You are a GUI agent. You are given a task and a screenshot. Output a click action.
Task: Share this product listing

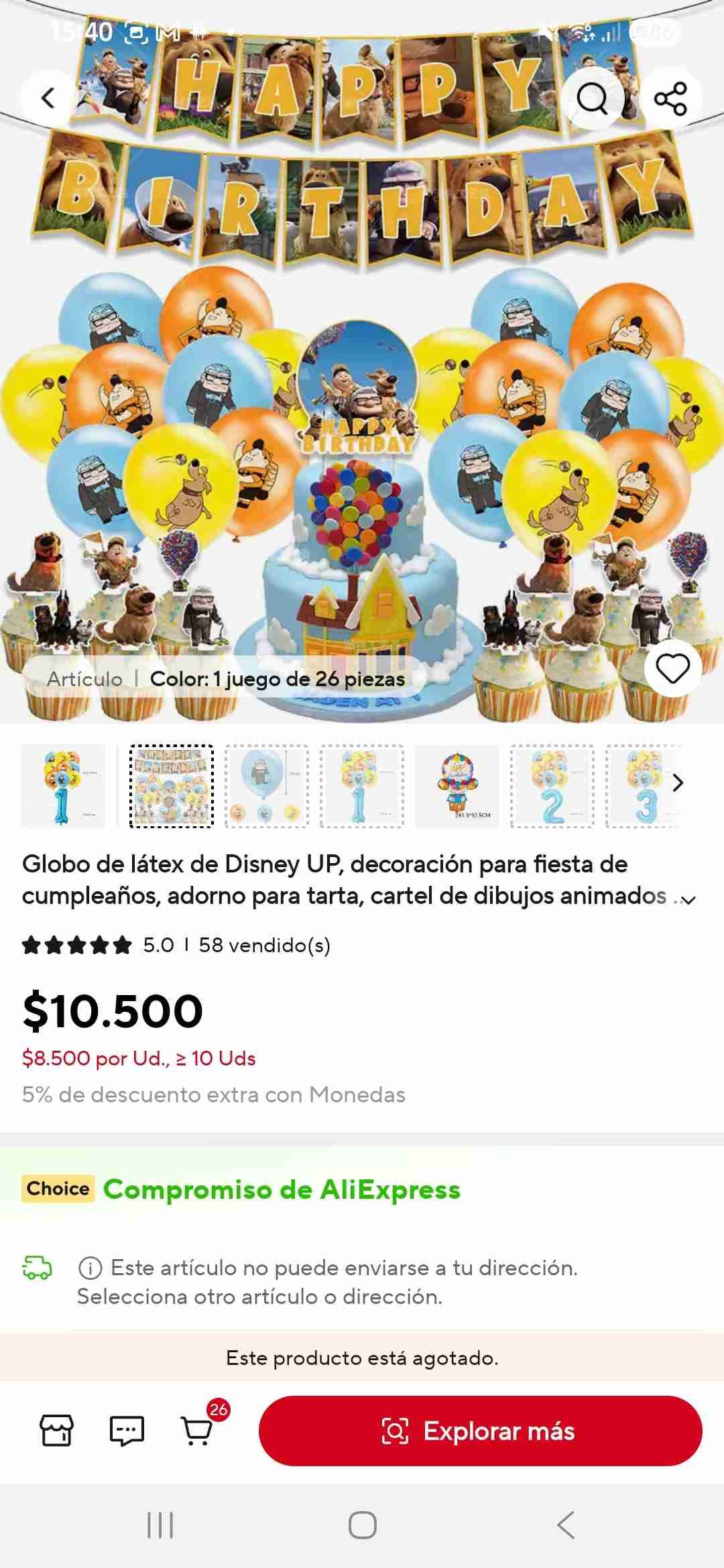pyautogui.click(x=674, y=97)
